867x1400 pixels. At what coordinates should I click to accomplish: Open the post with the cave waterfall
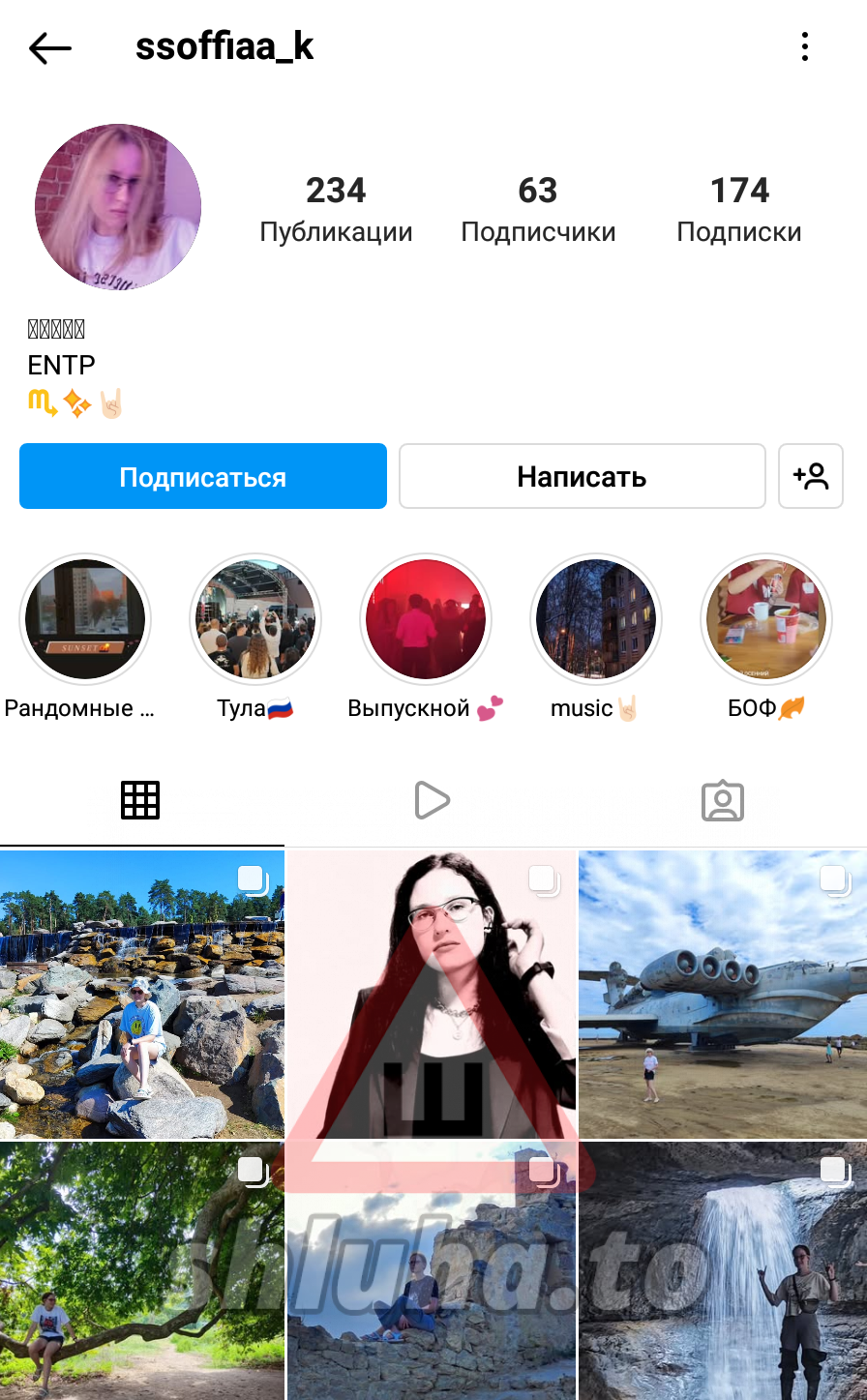(x=723, y=1270)
